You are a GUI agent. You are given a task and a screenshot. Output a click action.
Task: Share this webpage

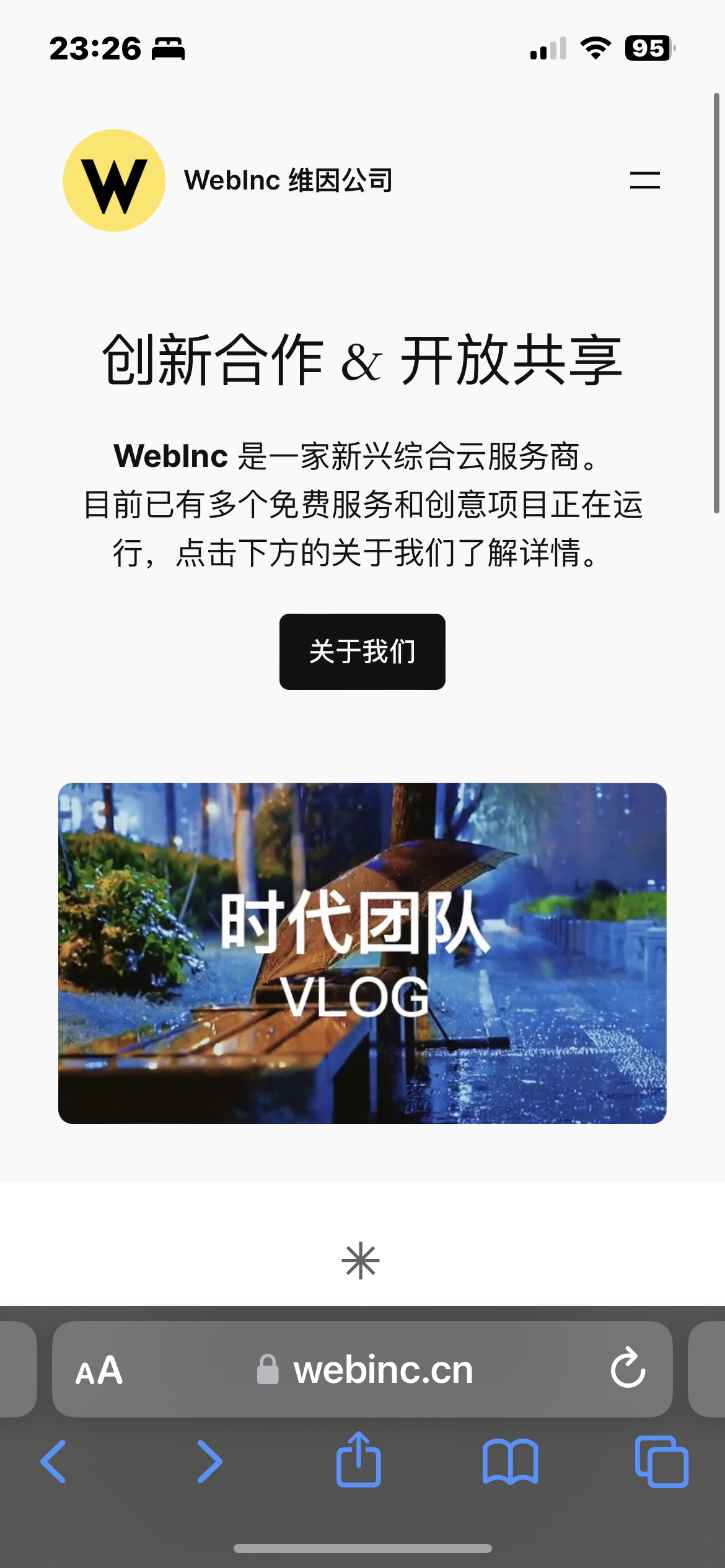[x=358, y=1460]
